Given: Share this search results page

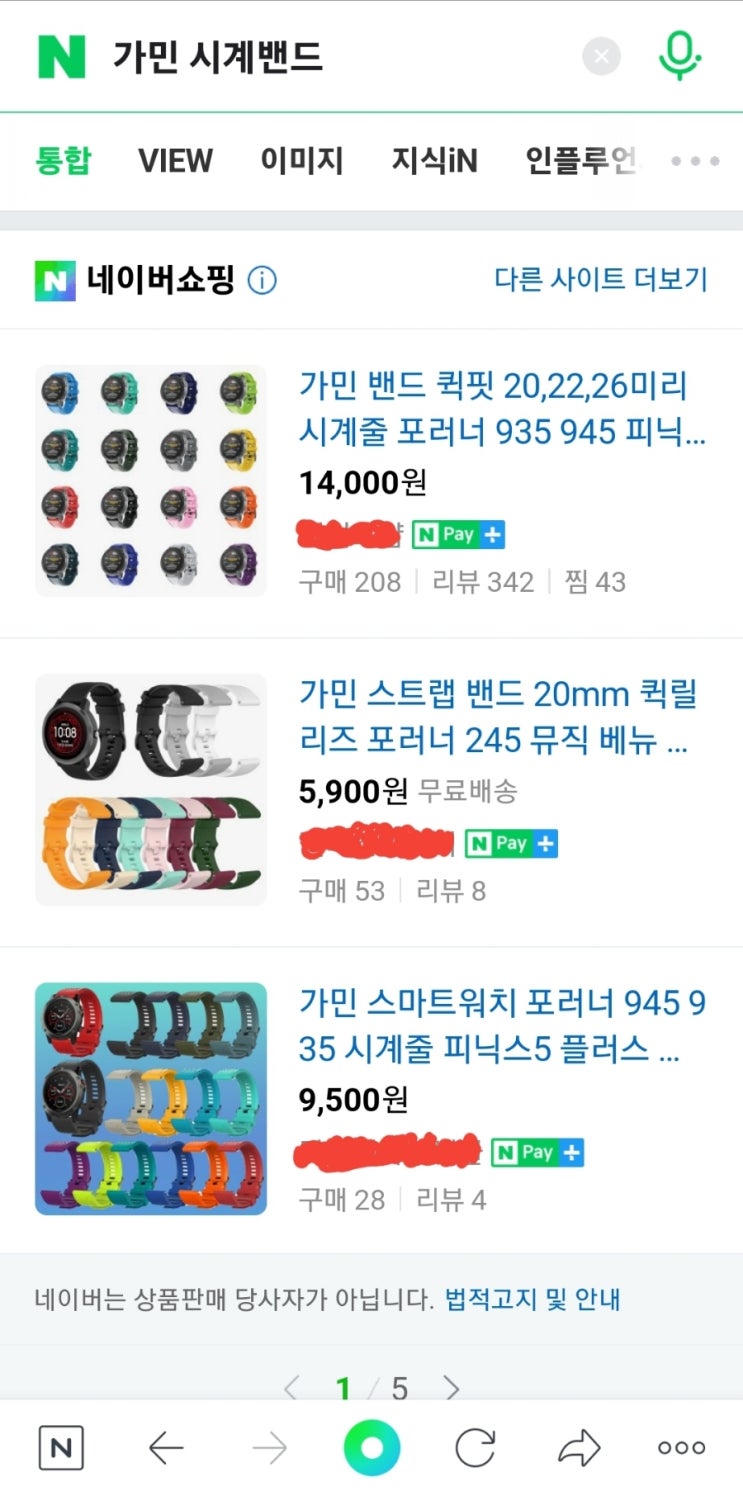Looking at the screenshot, I should 579,1447.
